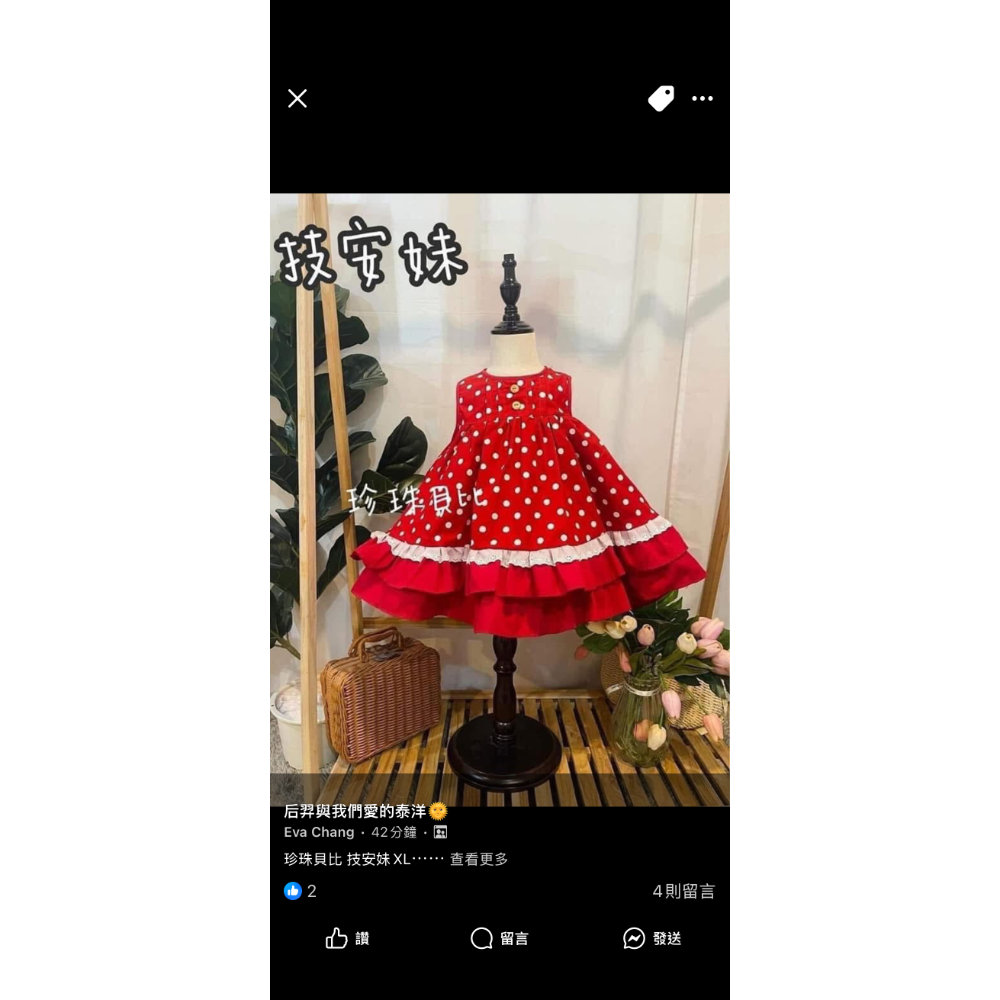Close the photo viewer
Screen dimensions: 1000x1000
(x=297, y=98)
